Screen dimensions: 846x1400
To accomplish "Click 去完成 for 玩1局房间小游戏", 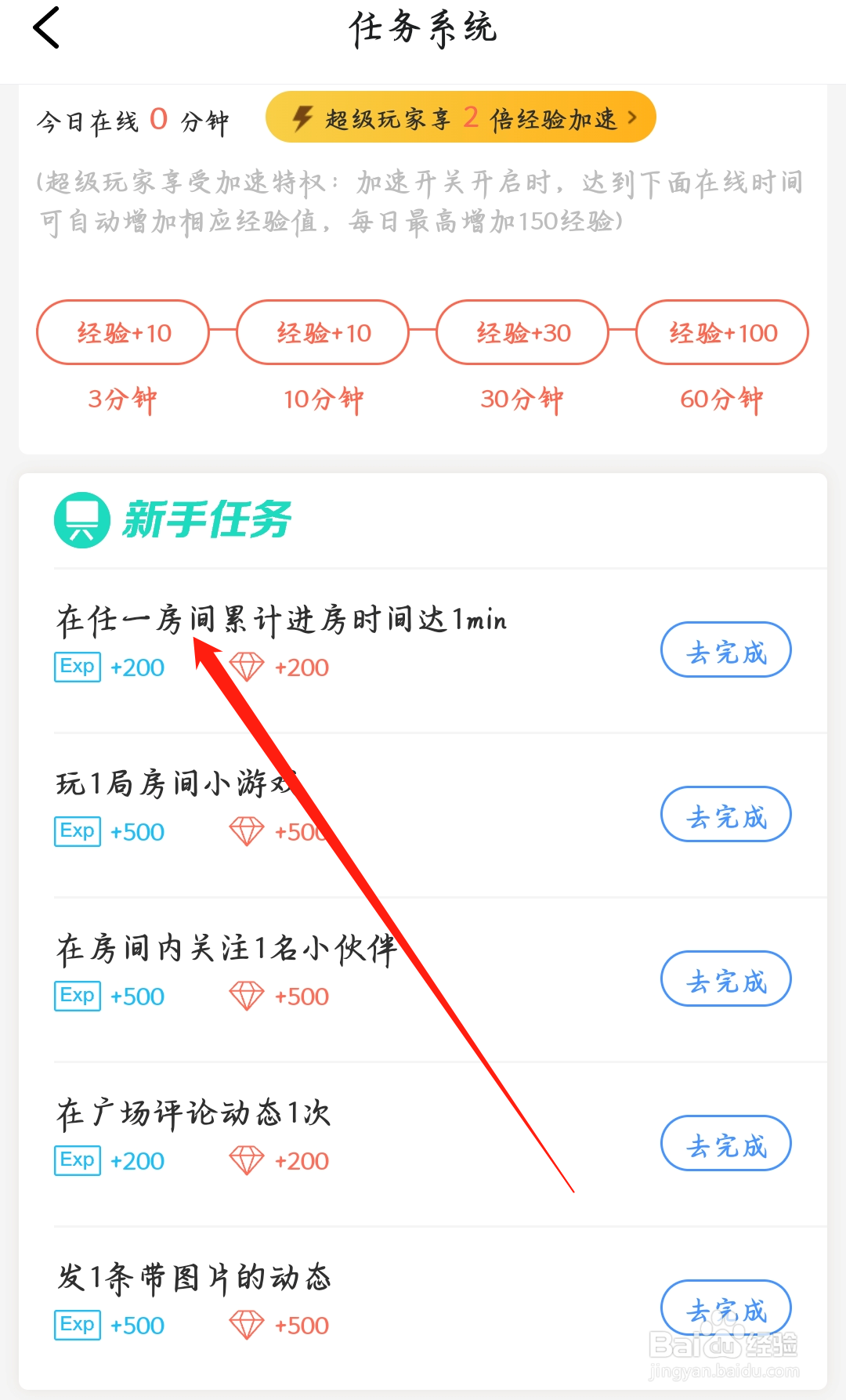I will point(725,814).
